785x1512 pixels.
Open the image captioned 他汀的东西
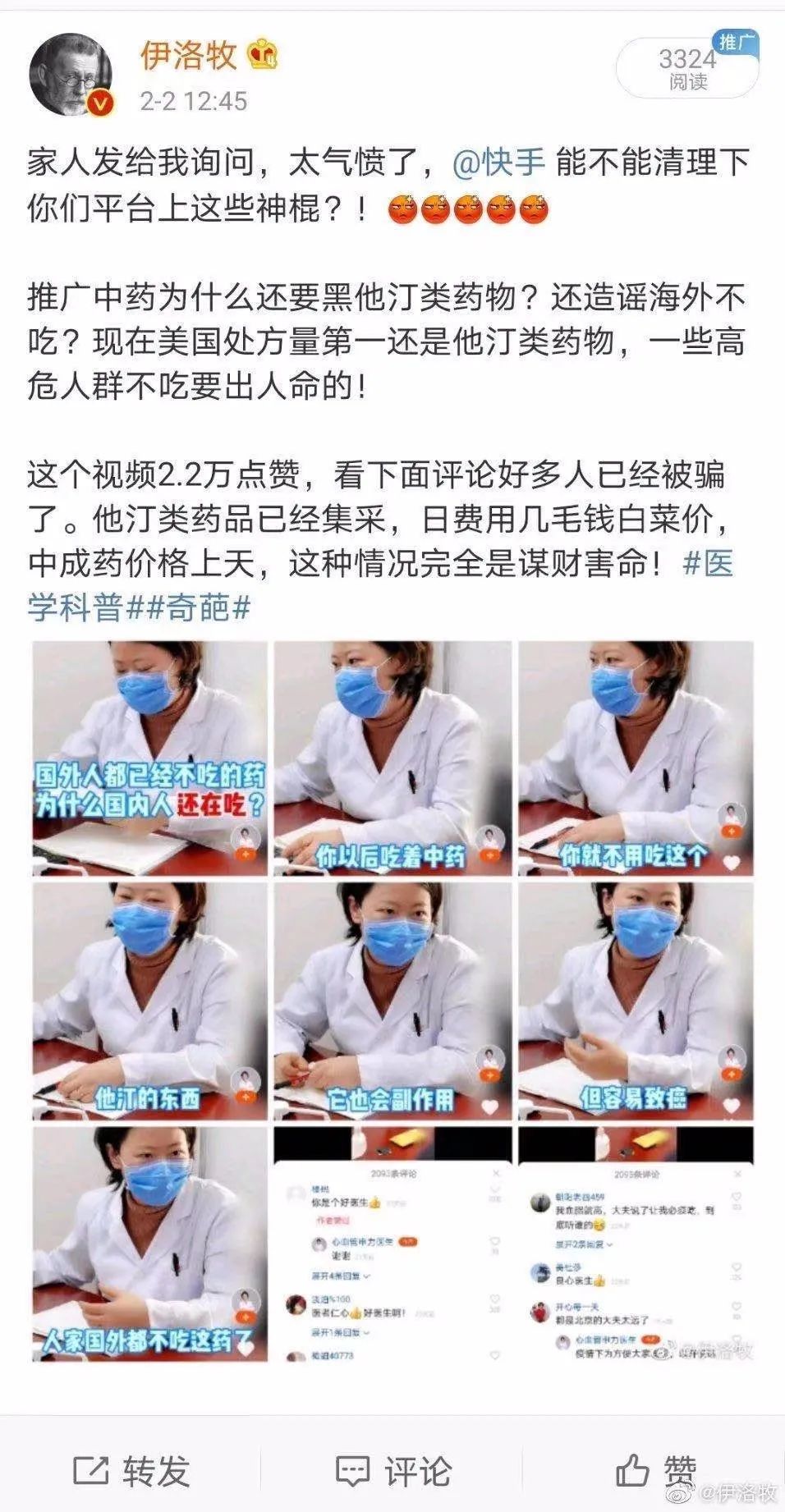[149, 1001]
